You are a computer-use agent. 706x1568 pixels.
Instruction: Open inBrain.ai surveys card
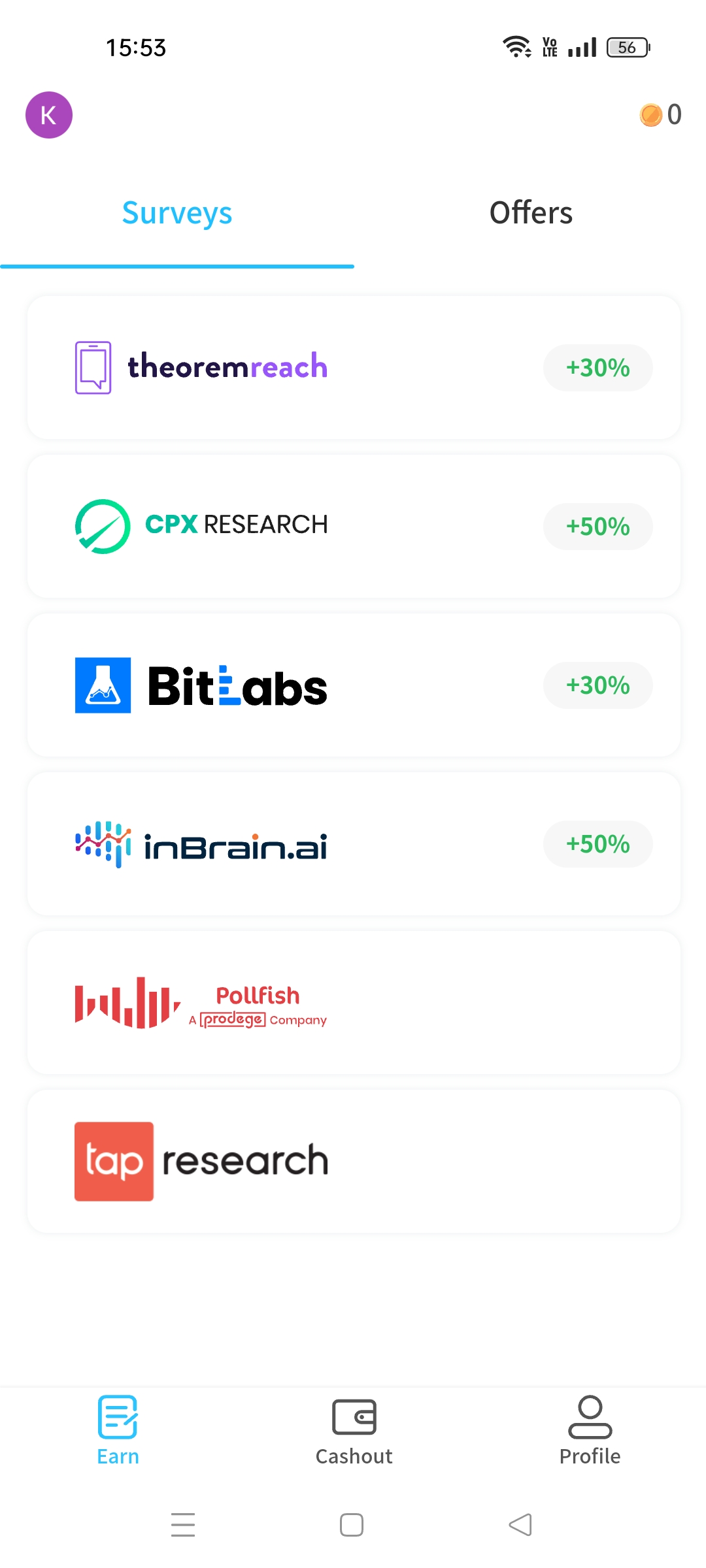coord(354,844)
